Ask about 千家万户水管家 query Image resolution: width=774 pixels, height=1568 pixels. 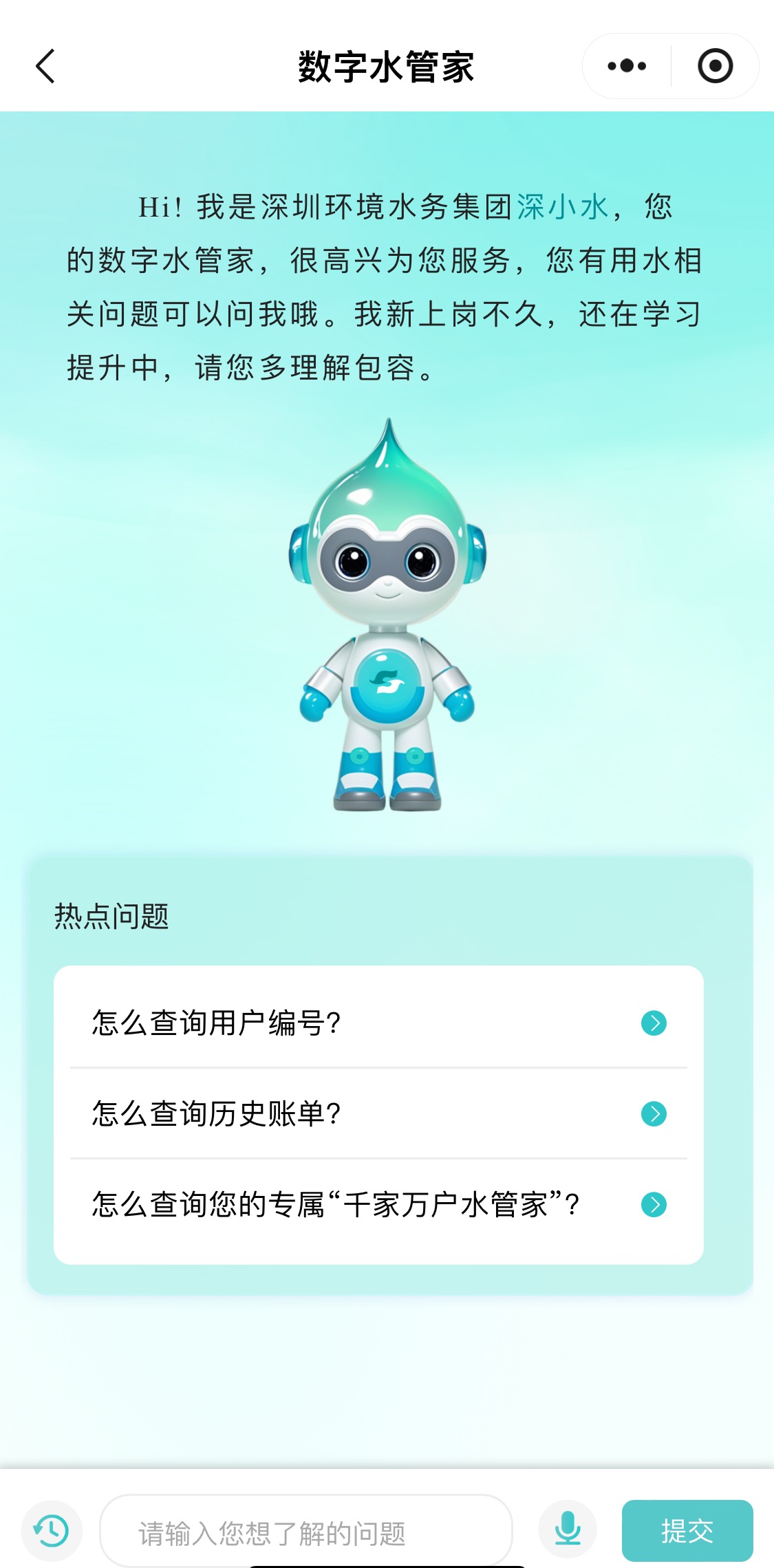pos(378,1204)
